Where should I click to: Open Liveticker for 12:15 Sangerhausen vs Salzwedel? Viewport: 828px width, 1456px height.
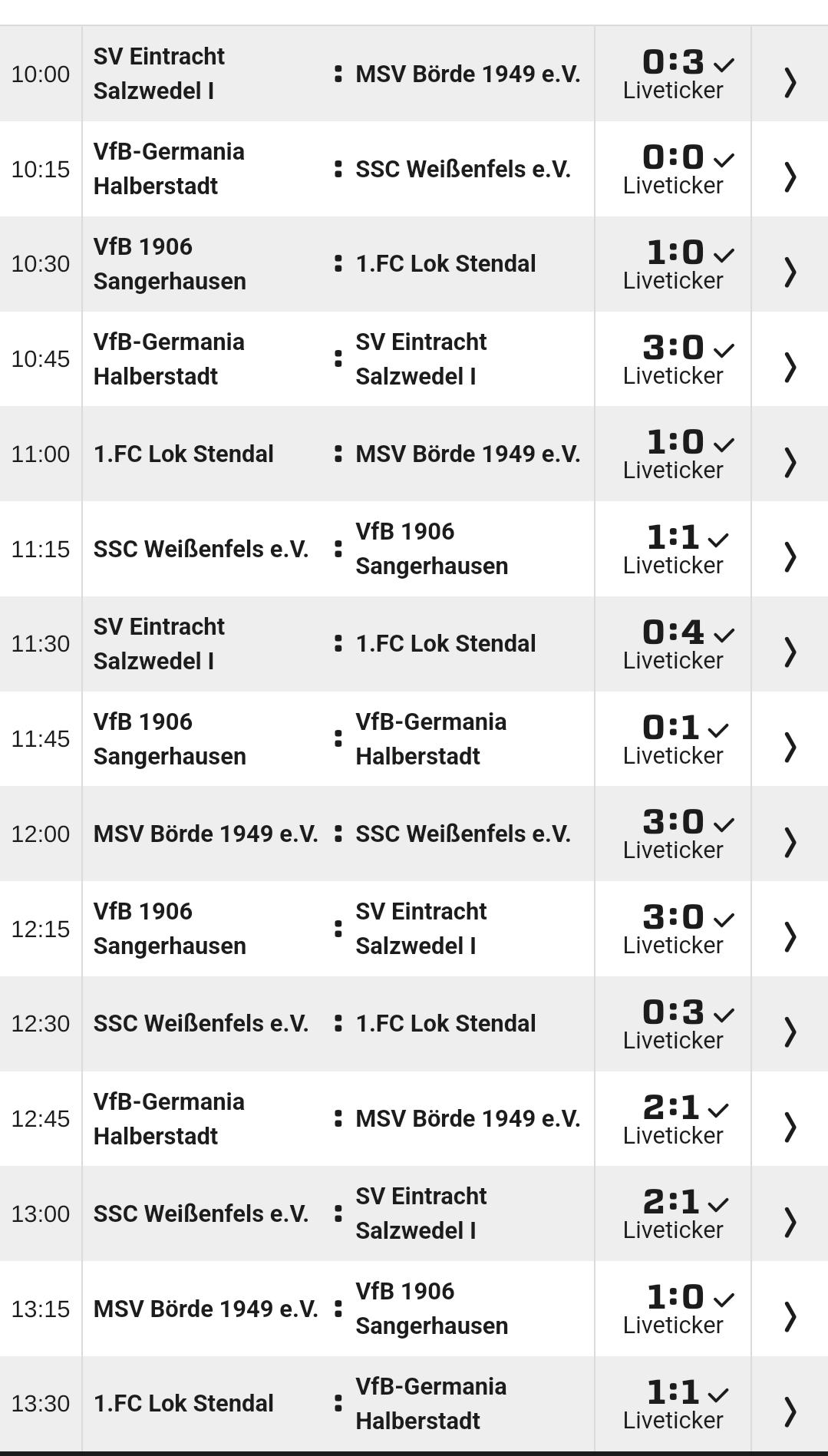673,945
